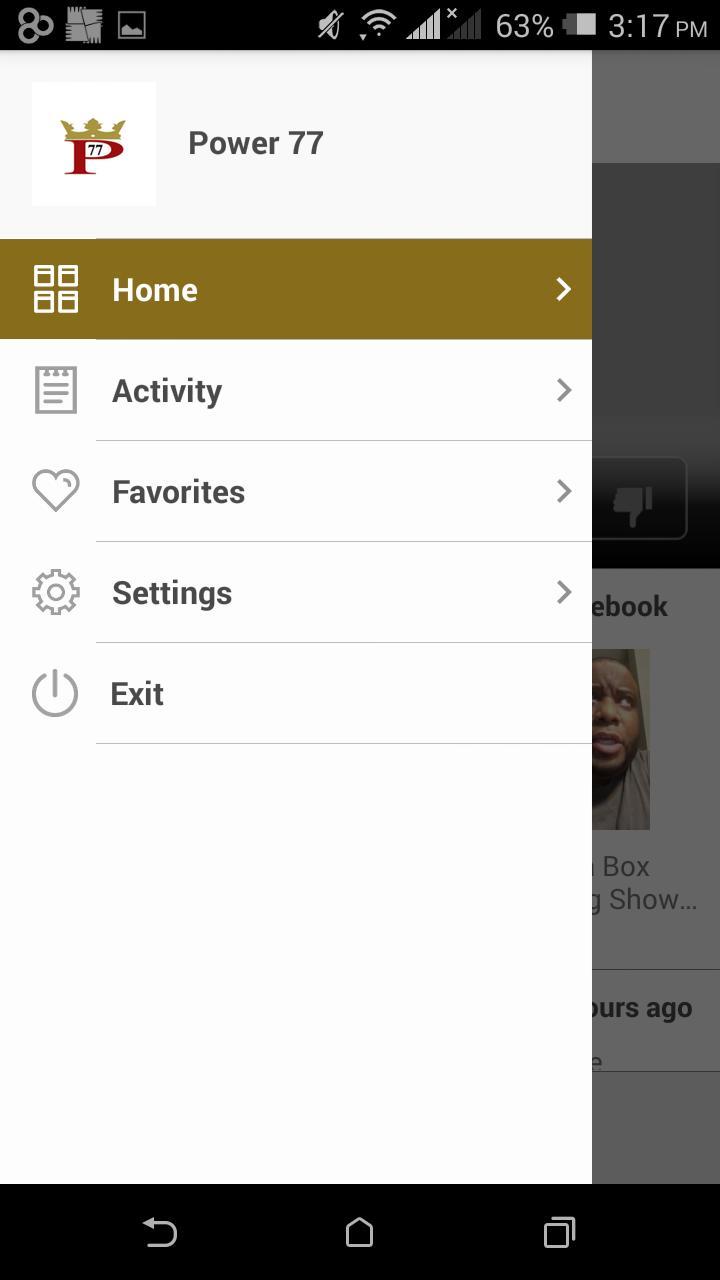This screenshot has width=720, height=1280.
Task: Go to Favorites
Action: [x=295, y=491]
